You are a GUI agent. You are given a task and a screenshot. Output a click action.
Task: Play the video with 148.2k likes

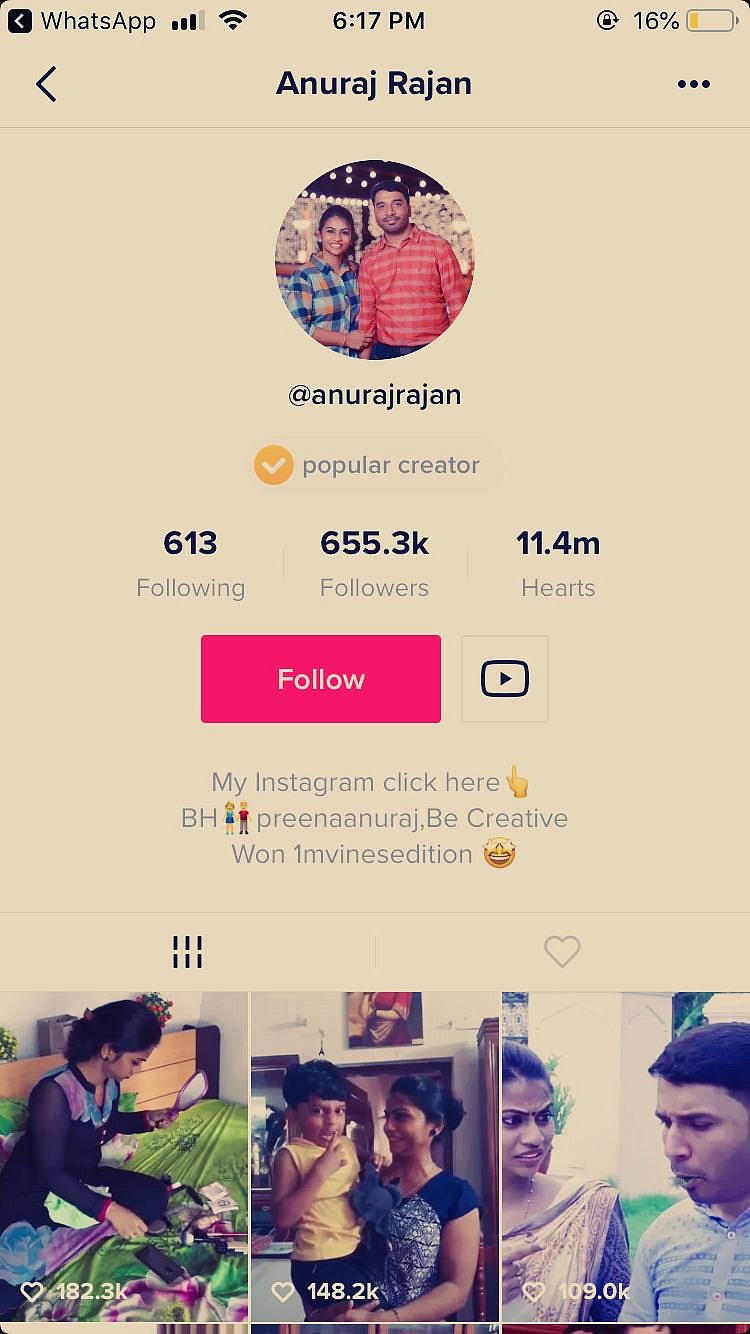tap(374, 1155)
